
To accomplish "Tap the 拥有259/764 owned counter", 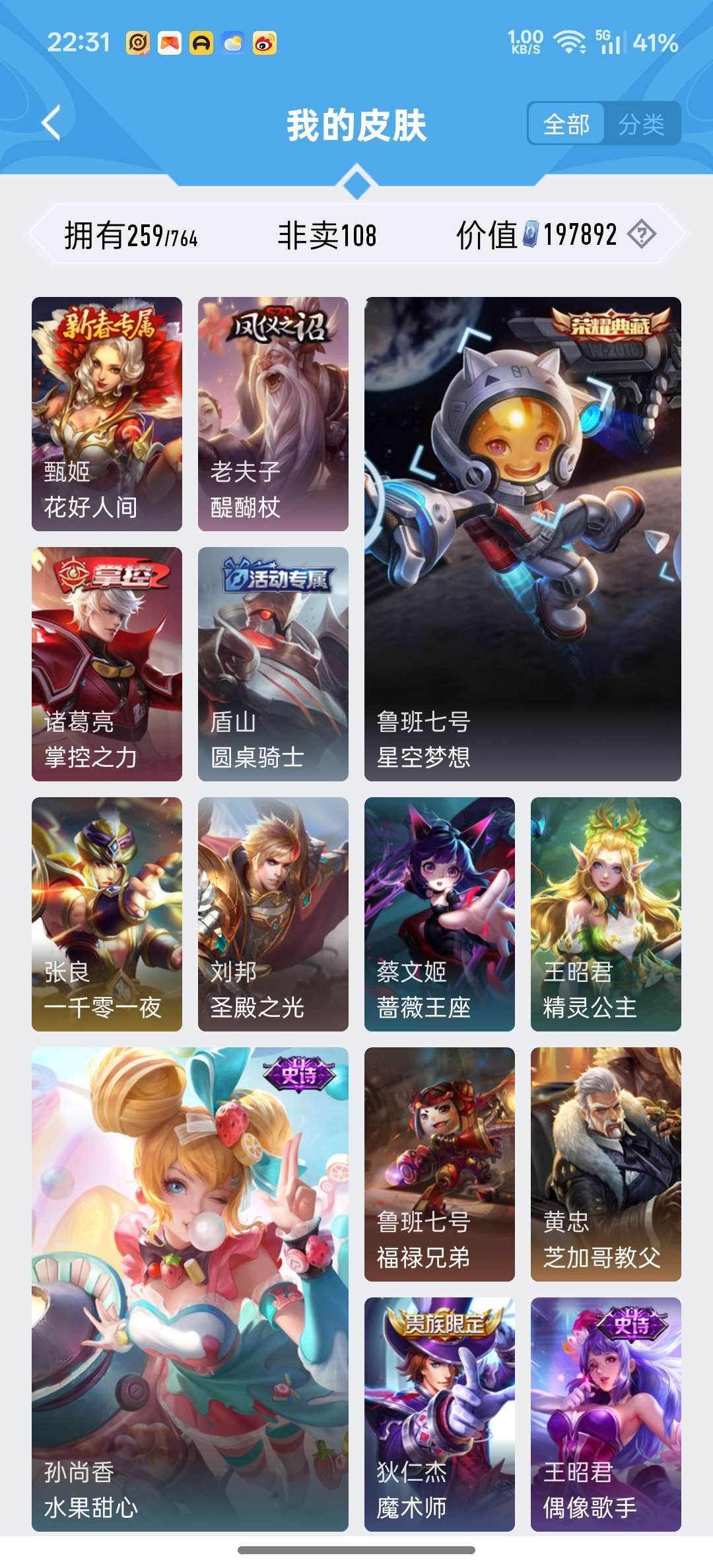I will (131, 238).
